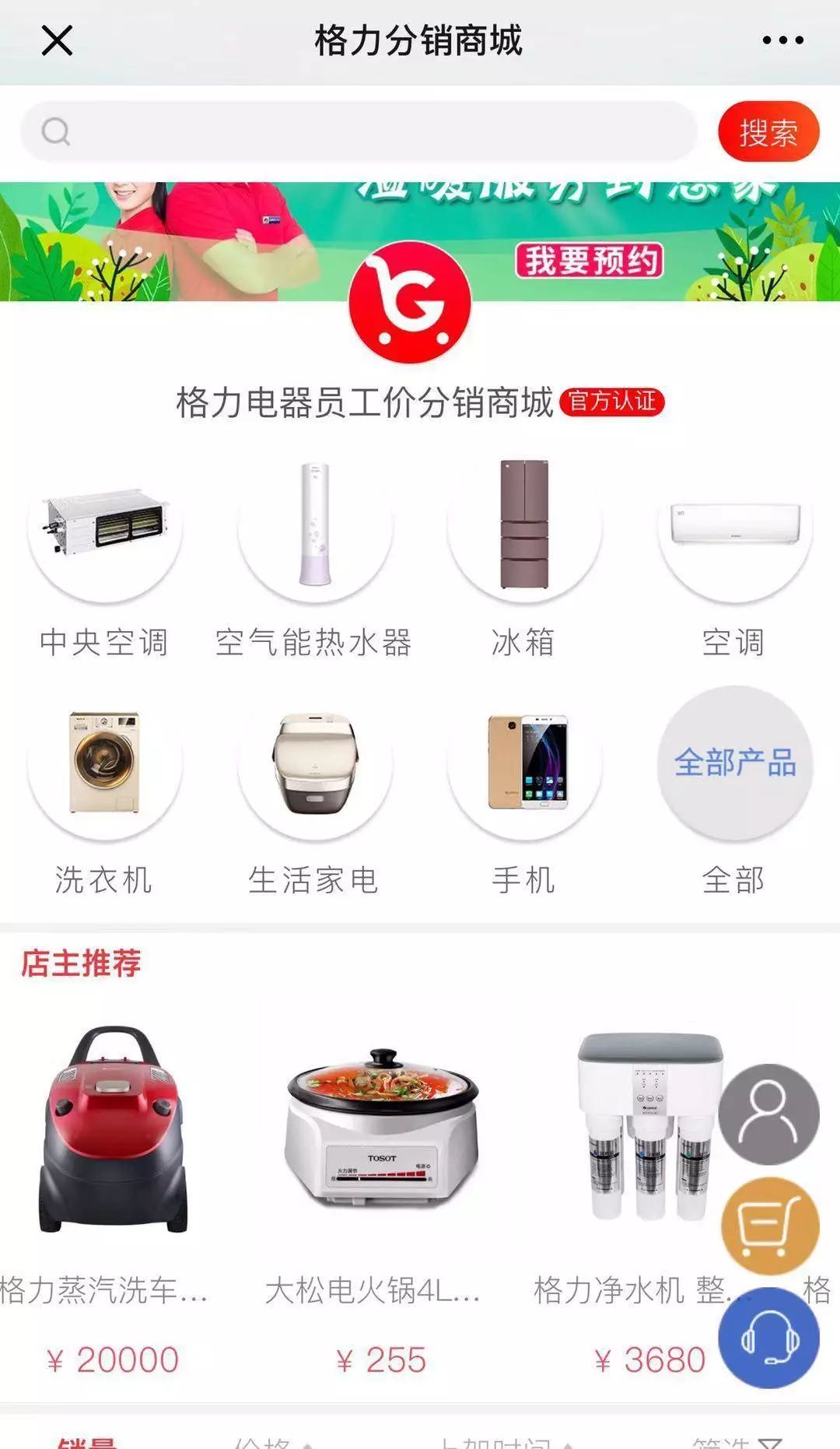Open the 空气能热水器 category
The image size is (840, 1449).
coord(314,560)
